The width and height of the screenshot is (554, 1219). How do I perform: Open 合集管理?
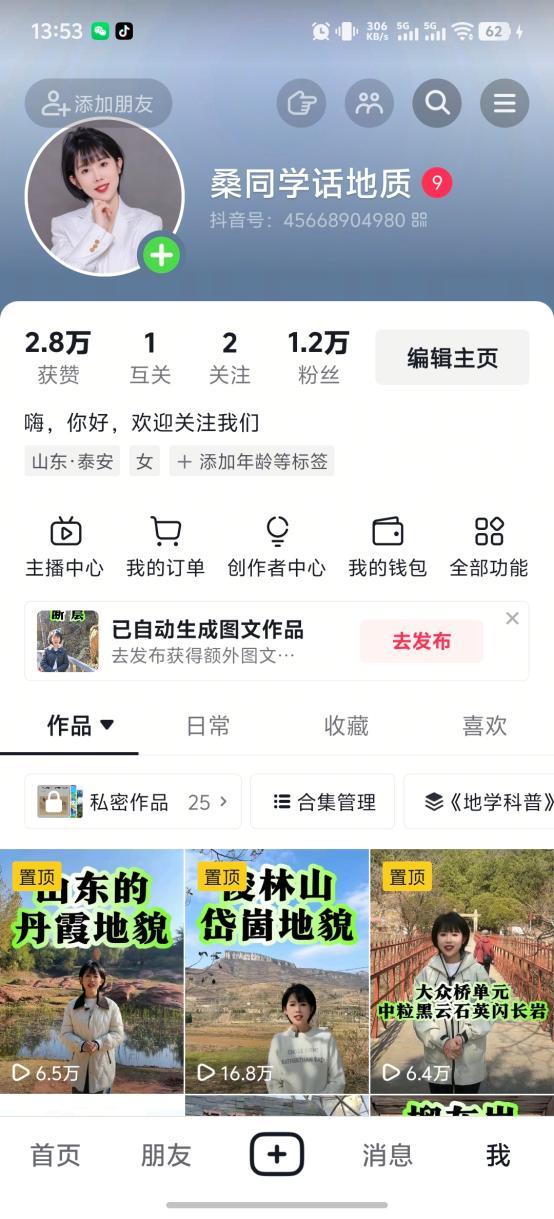click(x=323, y=801)
